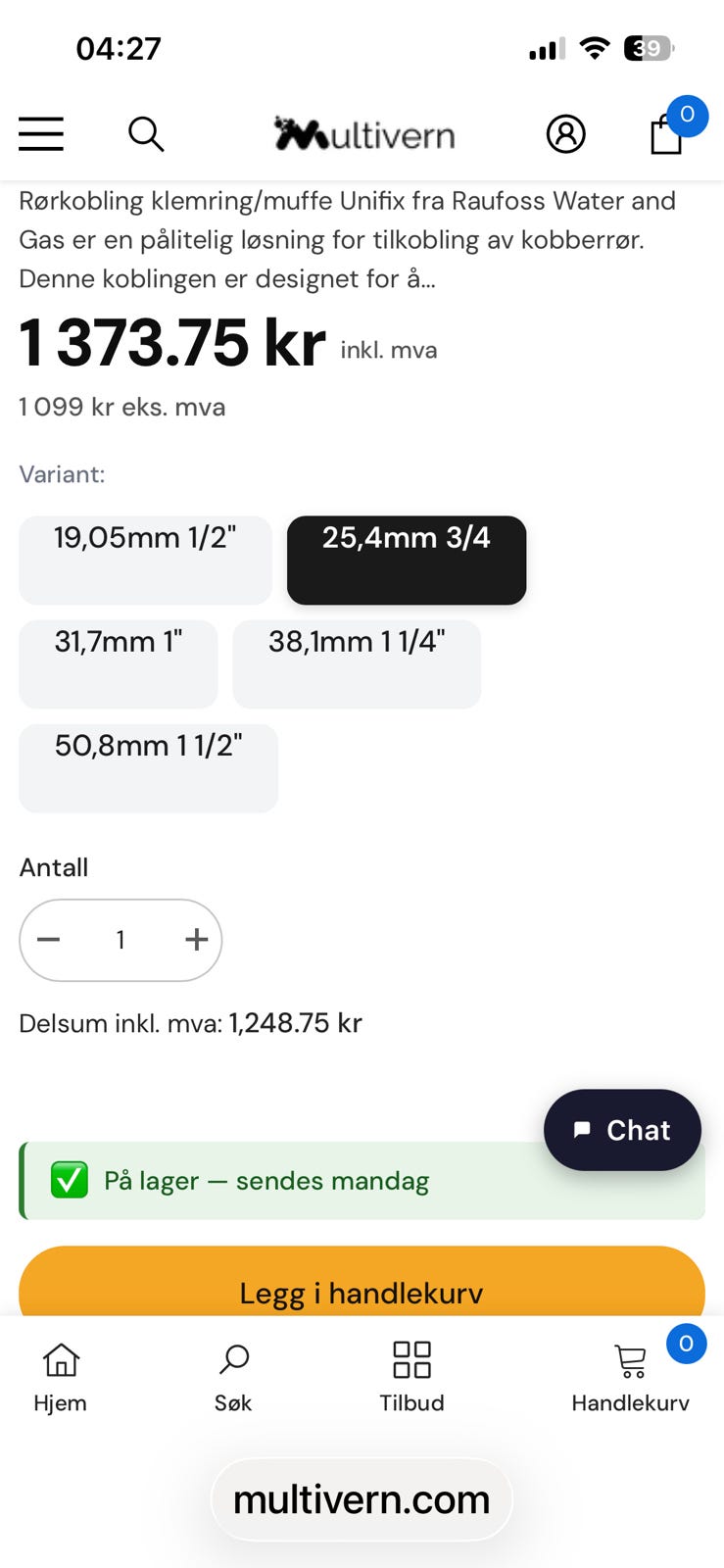
Task: Go to the Hjem tab
Action: point(61,1377)
